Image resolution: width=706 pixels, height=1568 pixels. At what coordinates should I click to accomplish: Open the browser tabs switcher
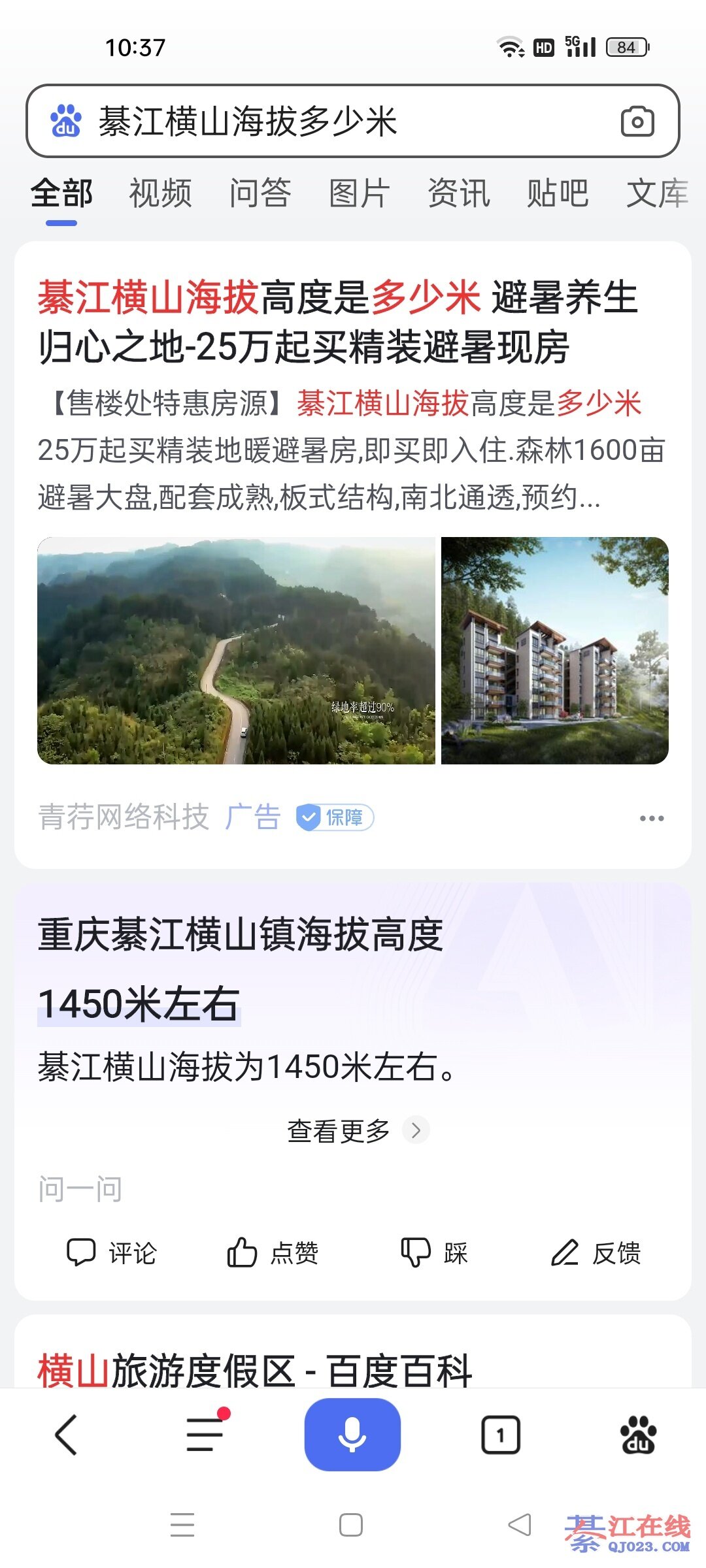500,1435
